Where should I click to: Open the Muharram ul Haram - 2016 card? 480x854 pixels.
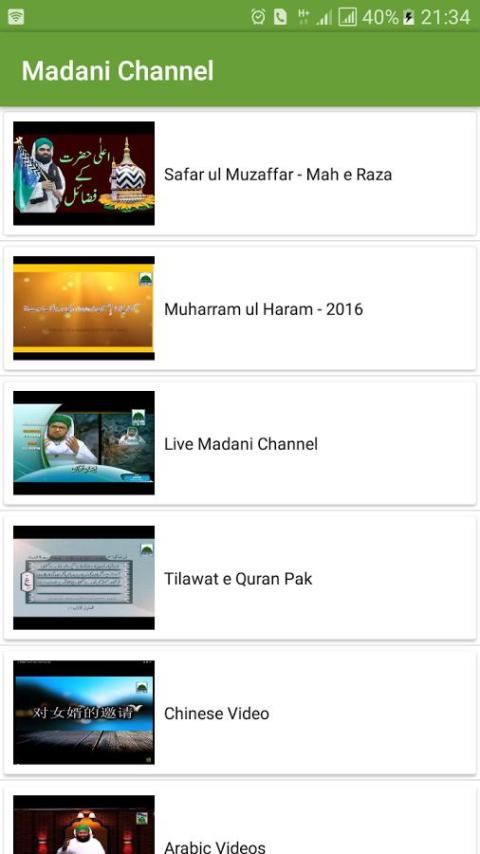pos(240,308)
